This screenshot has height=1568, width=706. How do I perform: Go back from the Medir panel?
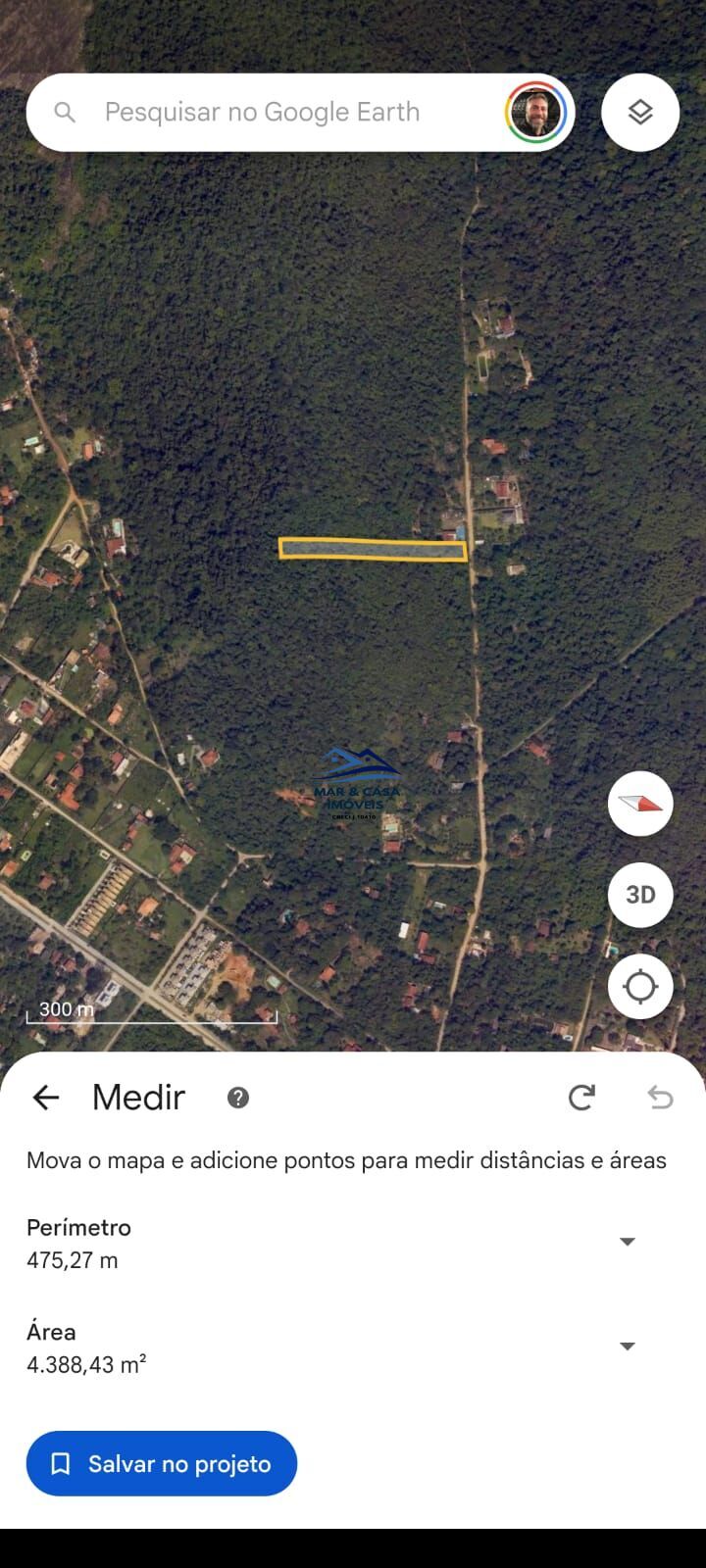(46, 1098)
